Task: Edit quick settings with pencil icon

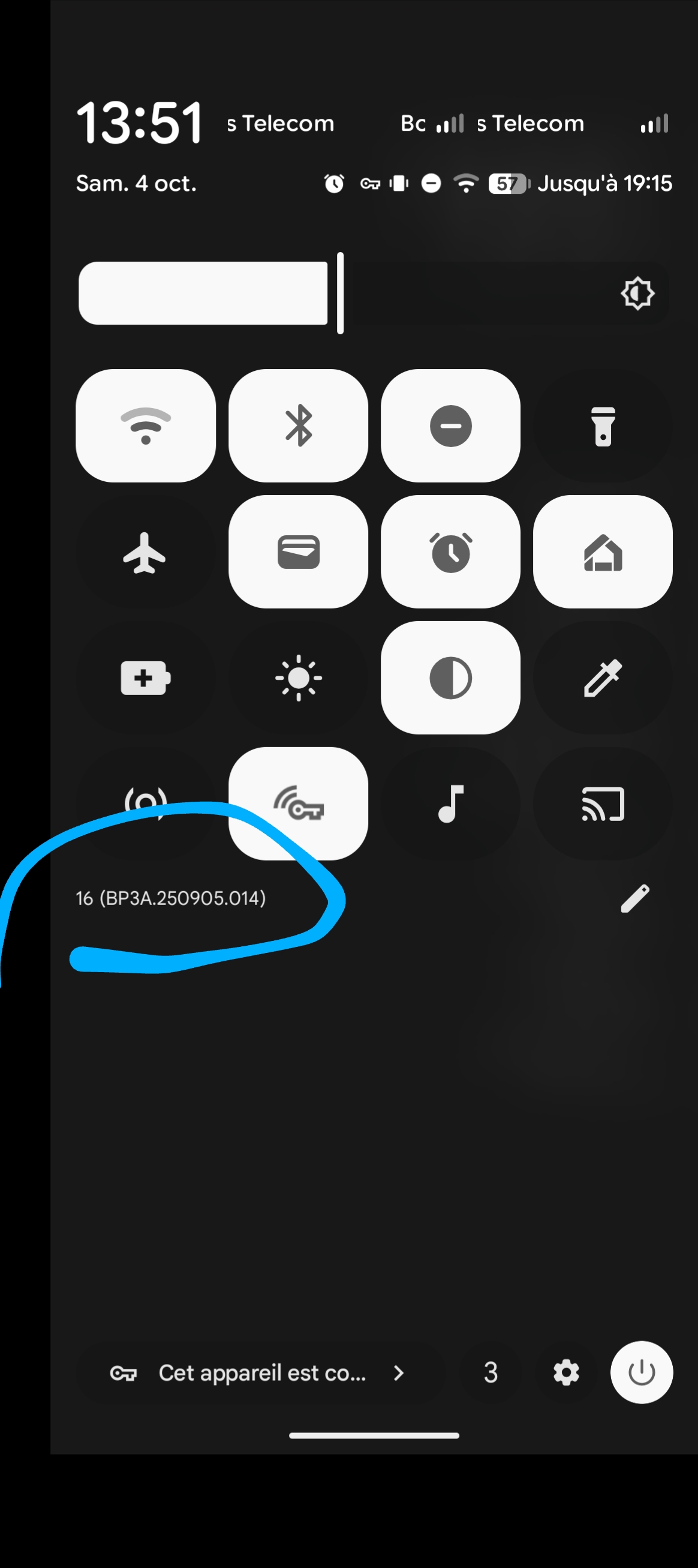Action: [635, 898]
